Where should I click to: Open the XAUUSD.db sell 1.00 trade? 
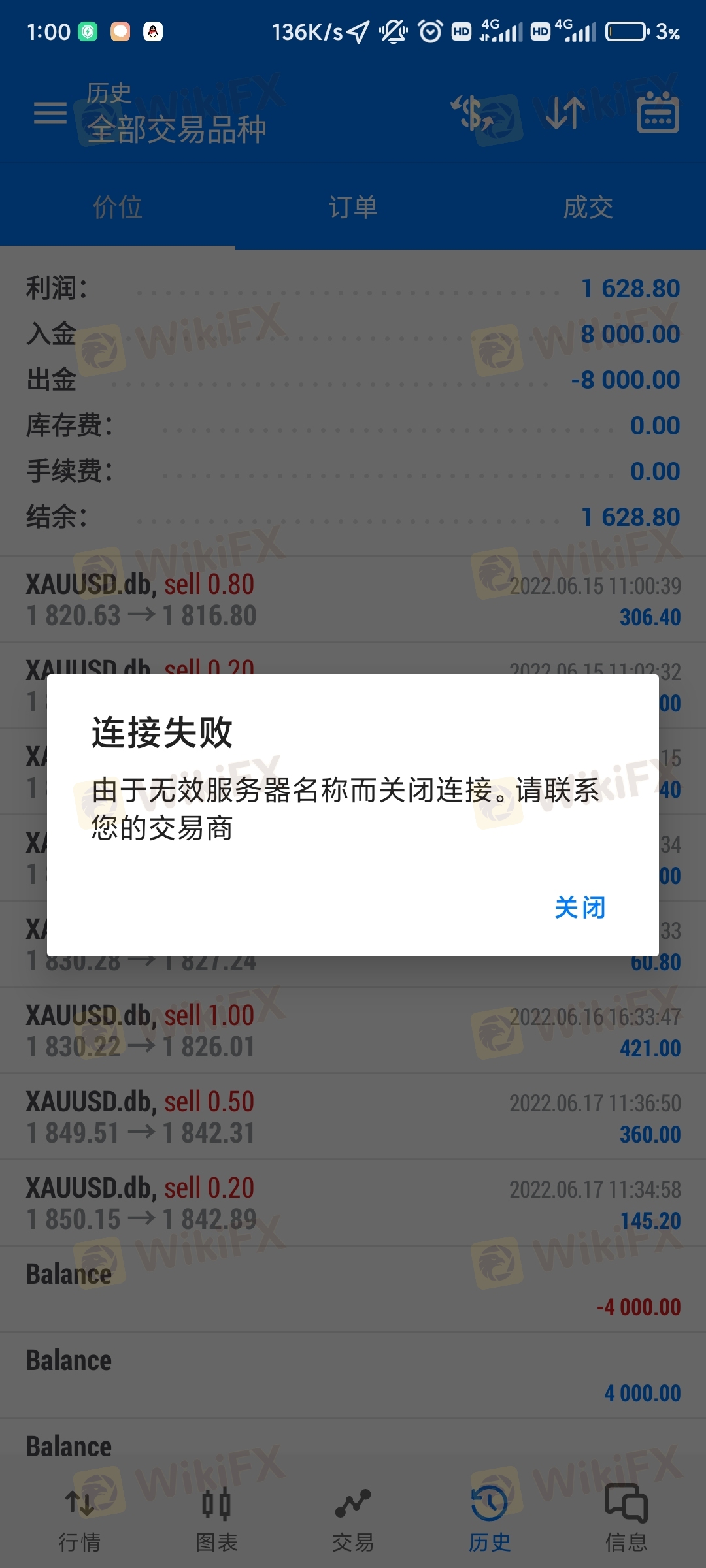353,1031
